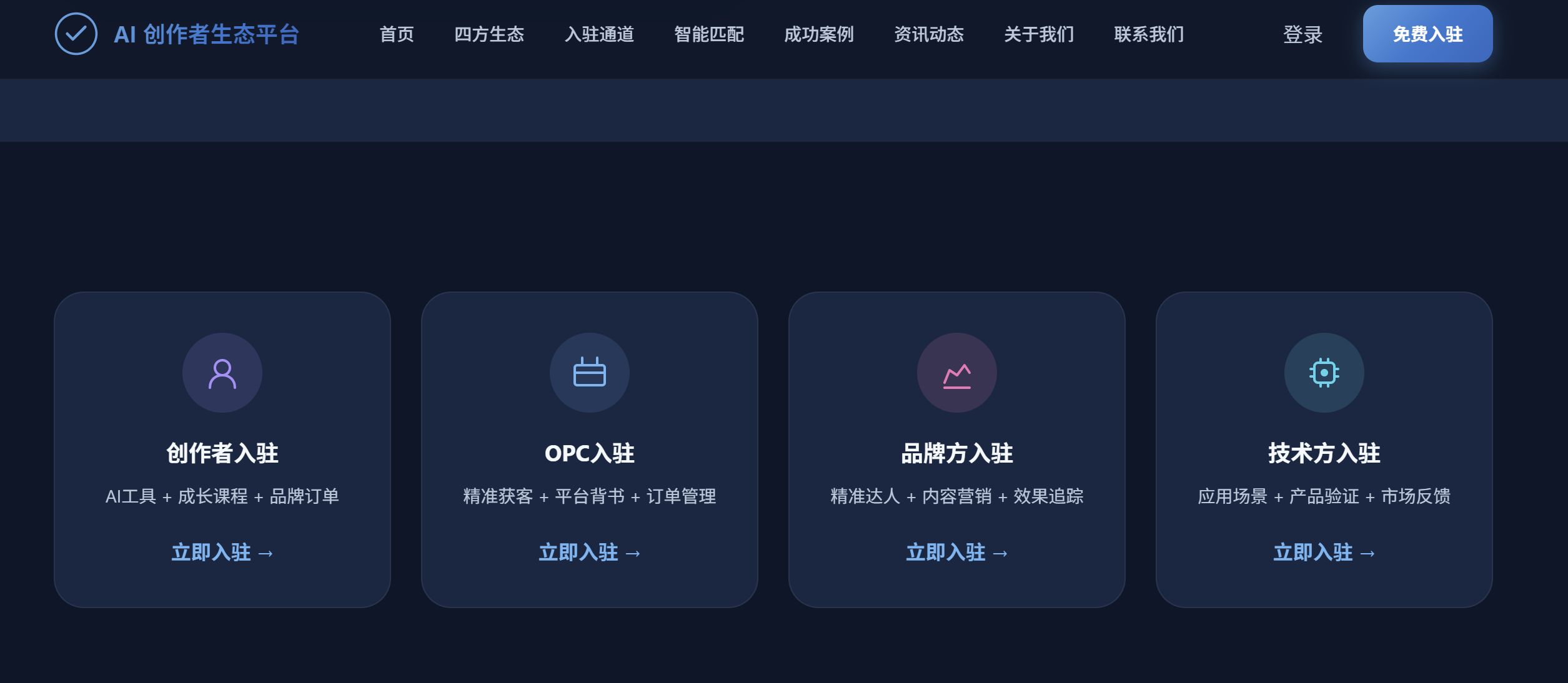Image resolution: width=1568 pixels, height=683 pixels.
Task: Go to 关于我们 page
Action: [x=1039, y=34]
